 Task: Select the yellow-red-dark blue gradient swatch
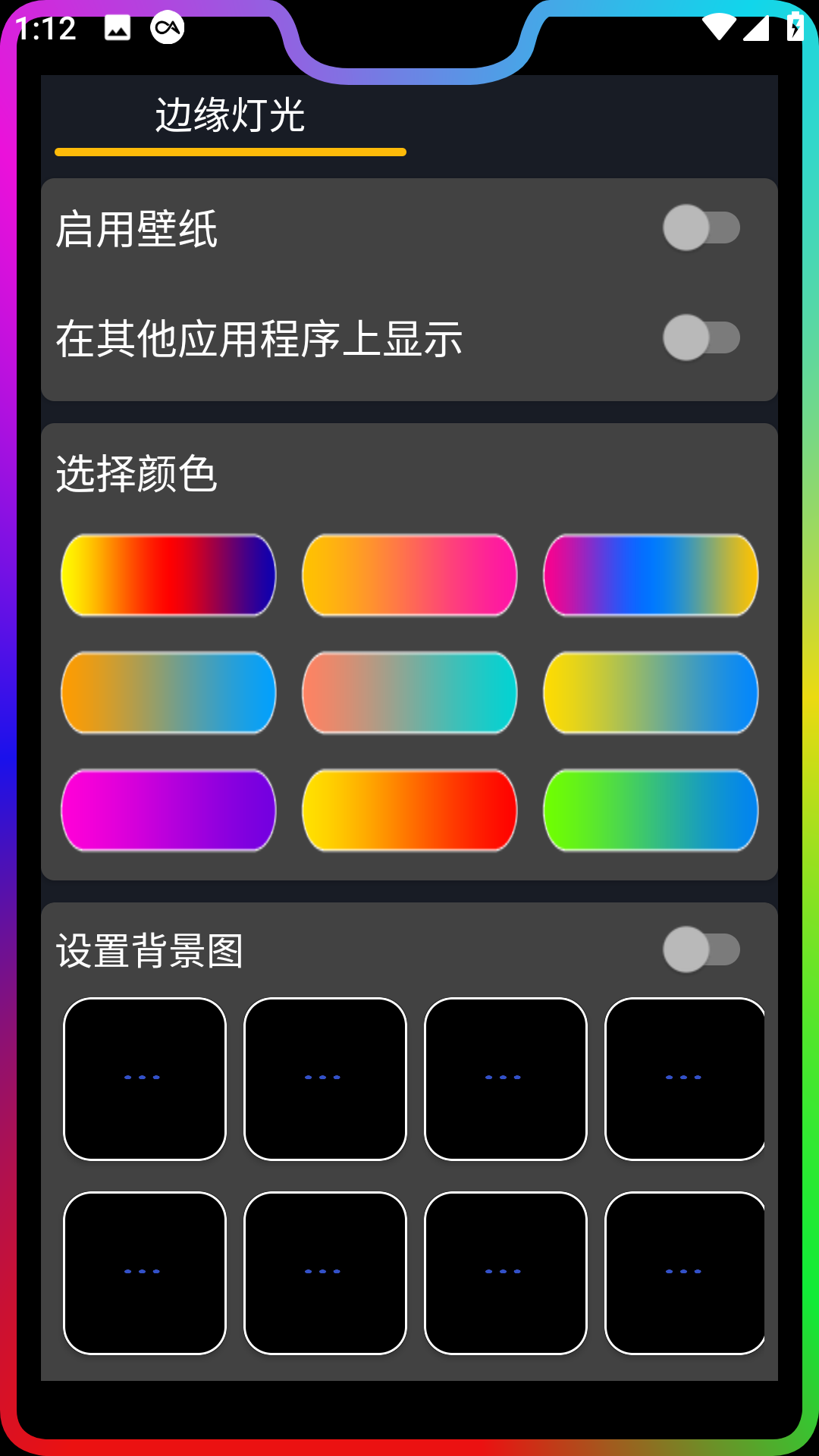point(168,575)
